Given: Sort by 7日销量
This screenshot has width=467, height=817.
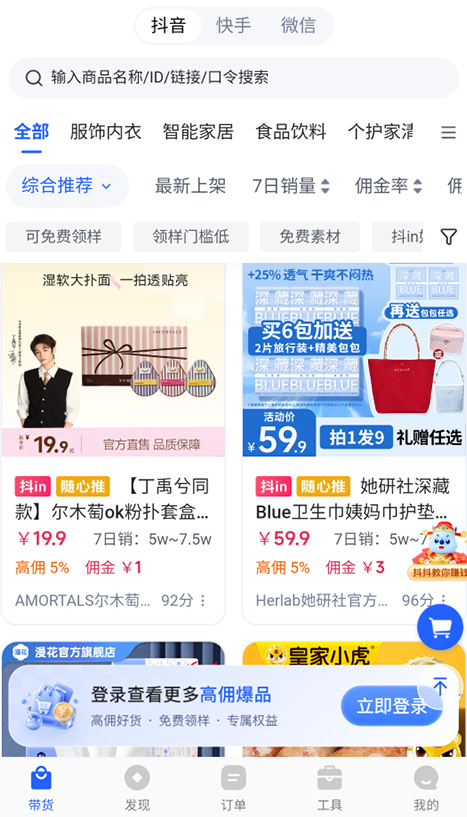Looking at the screenshot, I should tap(291, 186).
